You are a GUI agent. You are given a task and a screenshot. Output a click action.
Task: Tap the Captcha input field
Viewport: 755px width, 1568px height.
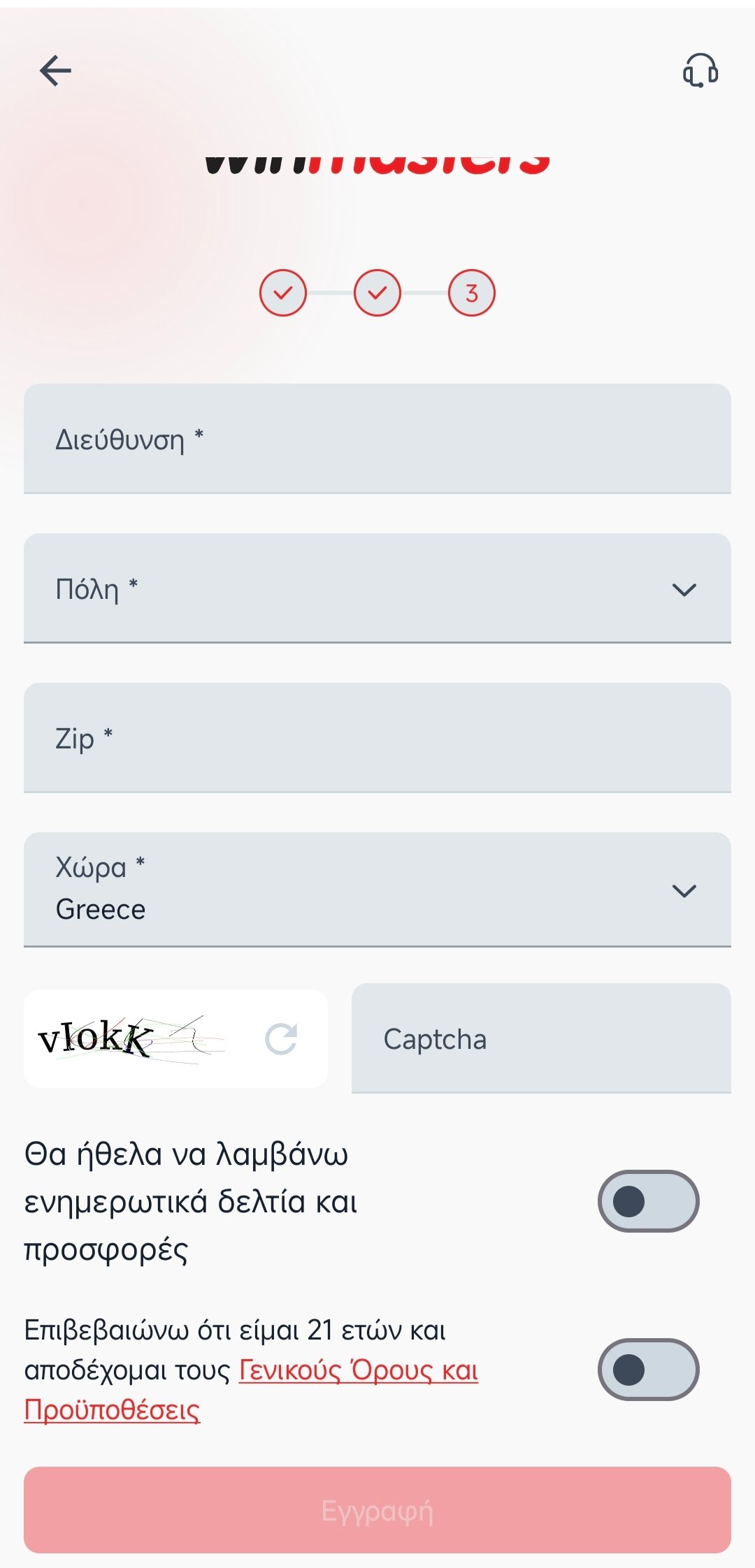pyautogui.click(x=541, y=1038)
